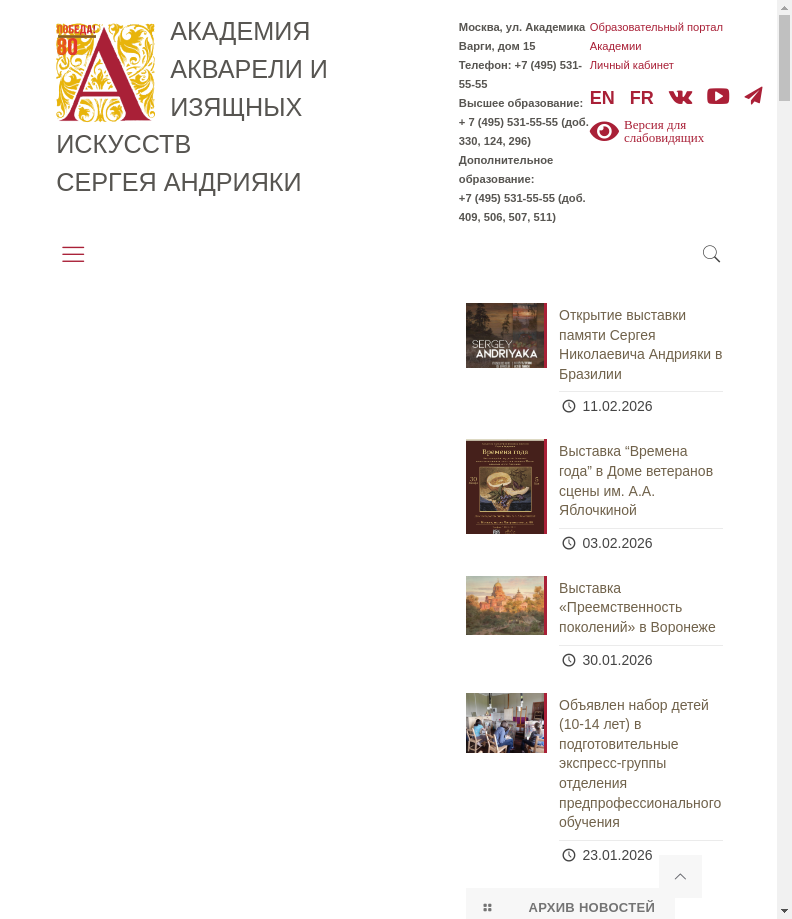Enable Версия для слабовидящих
This screenshot has height=919, width=792.
(x=648, y=131)
